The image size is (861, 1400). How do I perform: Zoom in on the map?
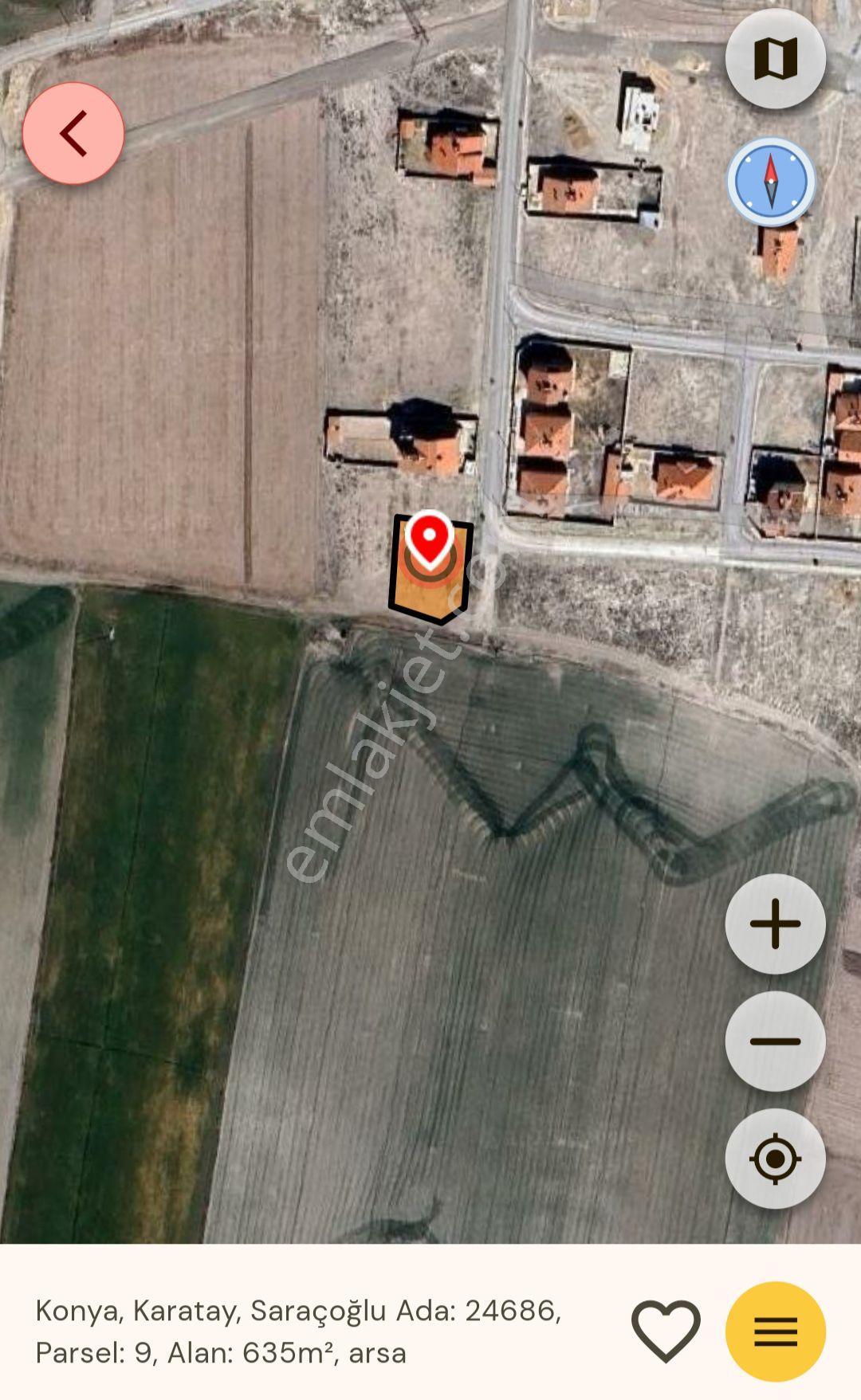click(x=775, y=924)
